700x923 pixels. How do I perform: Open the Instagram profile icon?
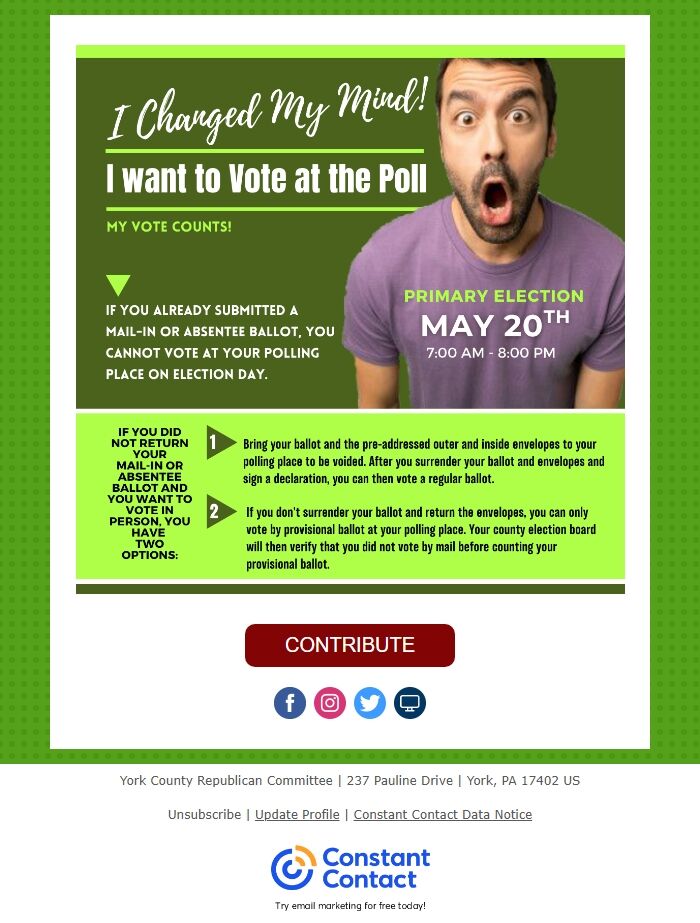pyautogui.click(x=330, y=703)
